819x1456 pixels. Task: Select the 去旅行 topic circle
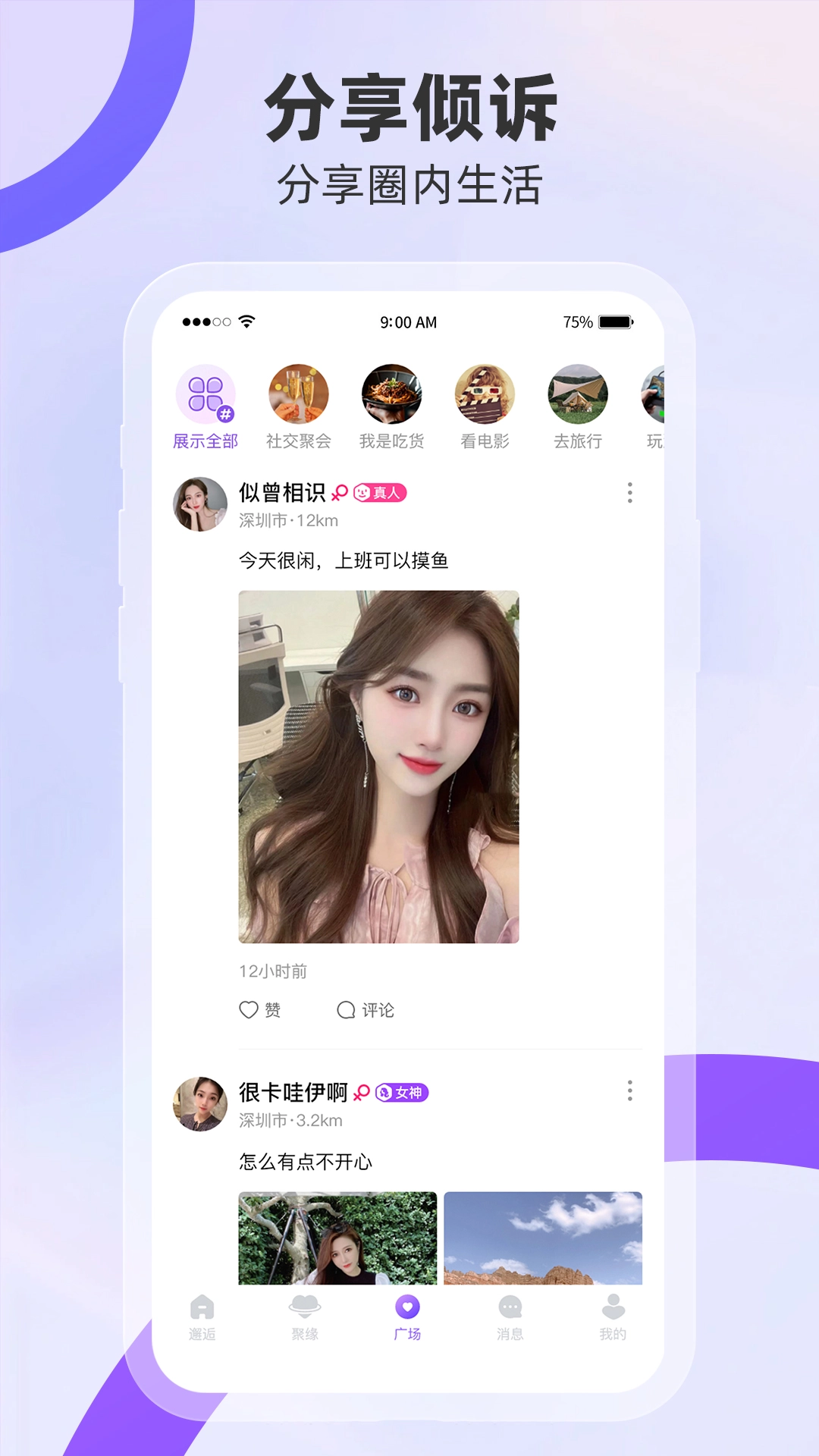pyautogui.click(x=579, y=396)
